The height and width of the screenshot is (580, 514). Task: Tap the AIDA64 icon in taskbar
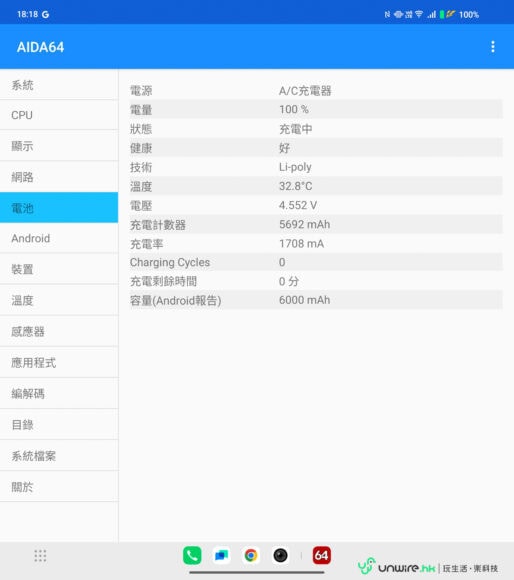pos(322,555)
